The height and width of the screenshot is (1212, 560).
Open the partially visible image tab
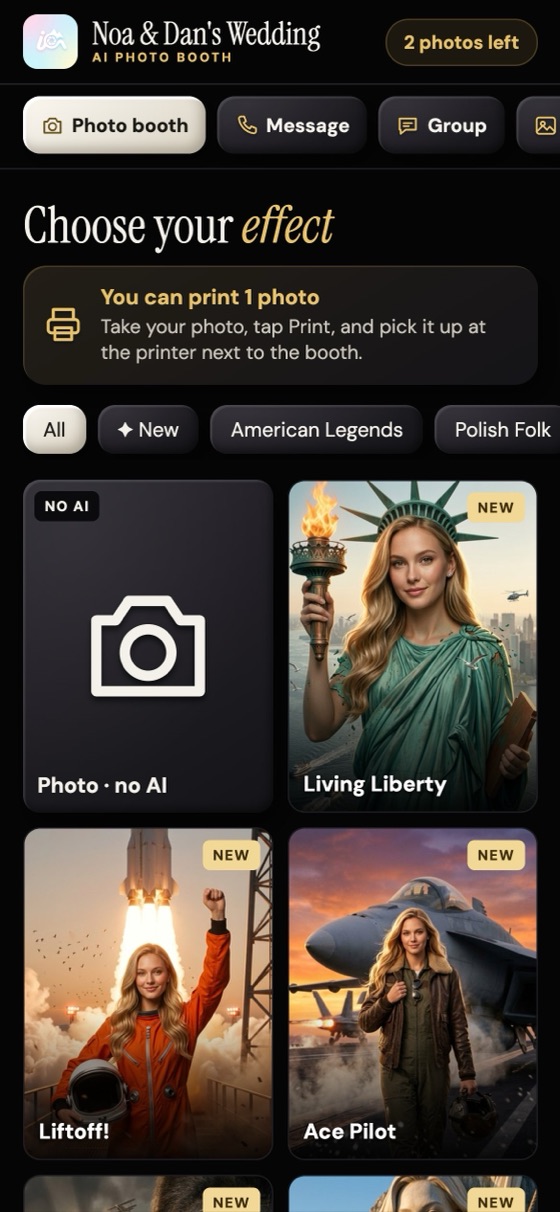pos(538,125)
